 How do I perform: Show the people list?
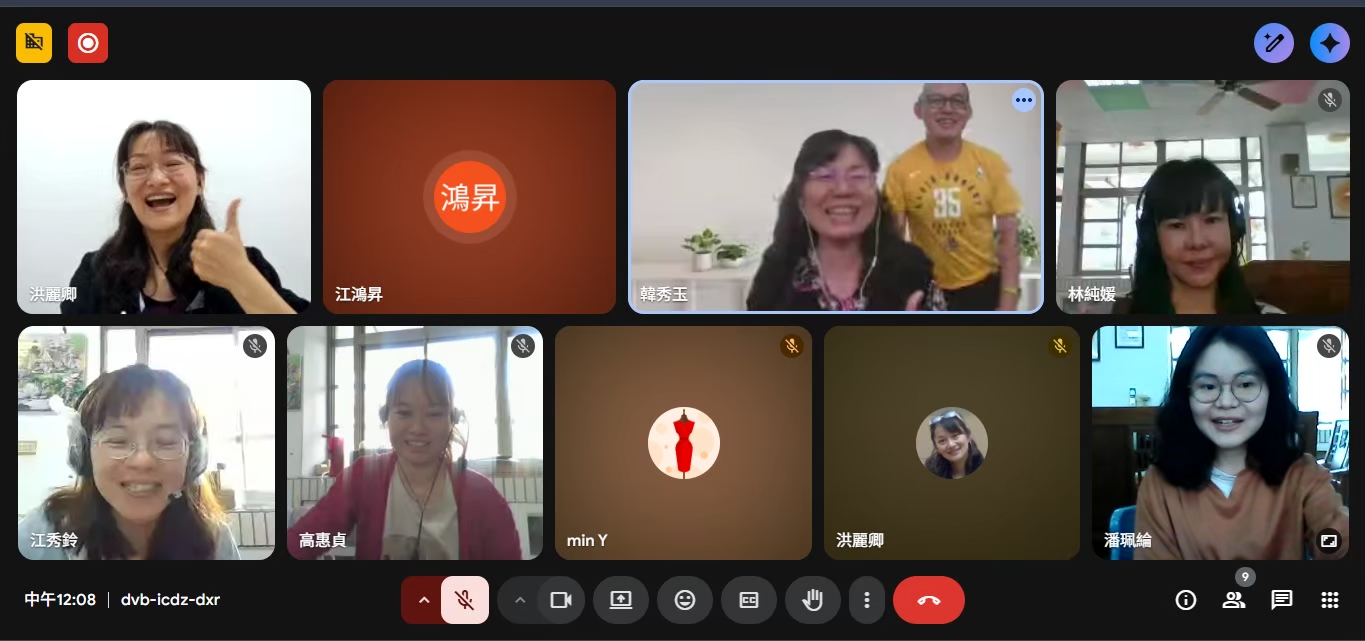click(x=1234, y=600)
